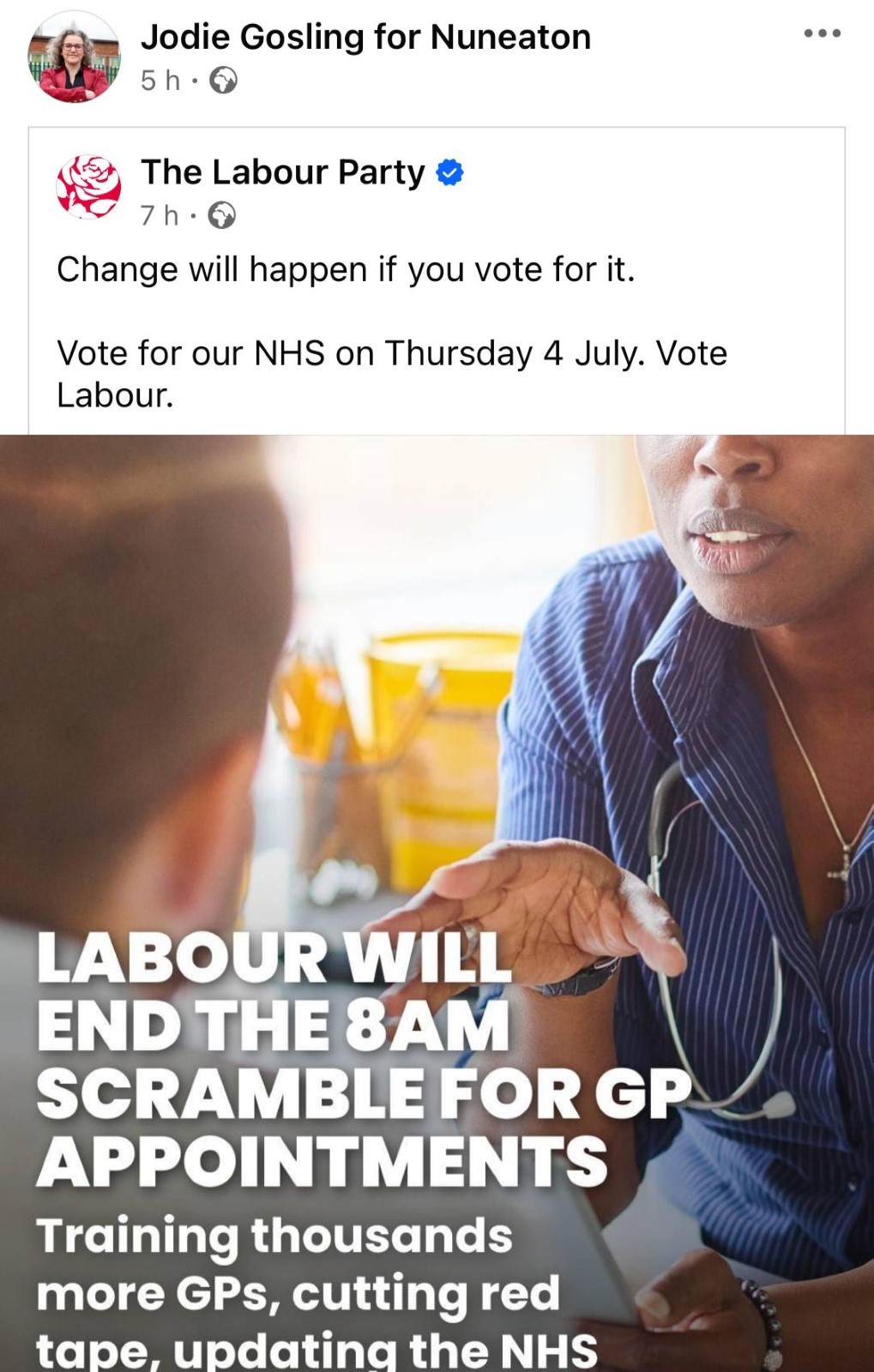This screenshot has height=1372, width=874.
Task: Tap The Labour Party rose avatar
Action: [x=88, y=186]
